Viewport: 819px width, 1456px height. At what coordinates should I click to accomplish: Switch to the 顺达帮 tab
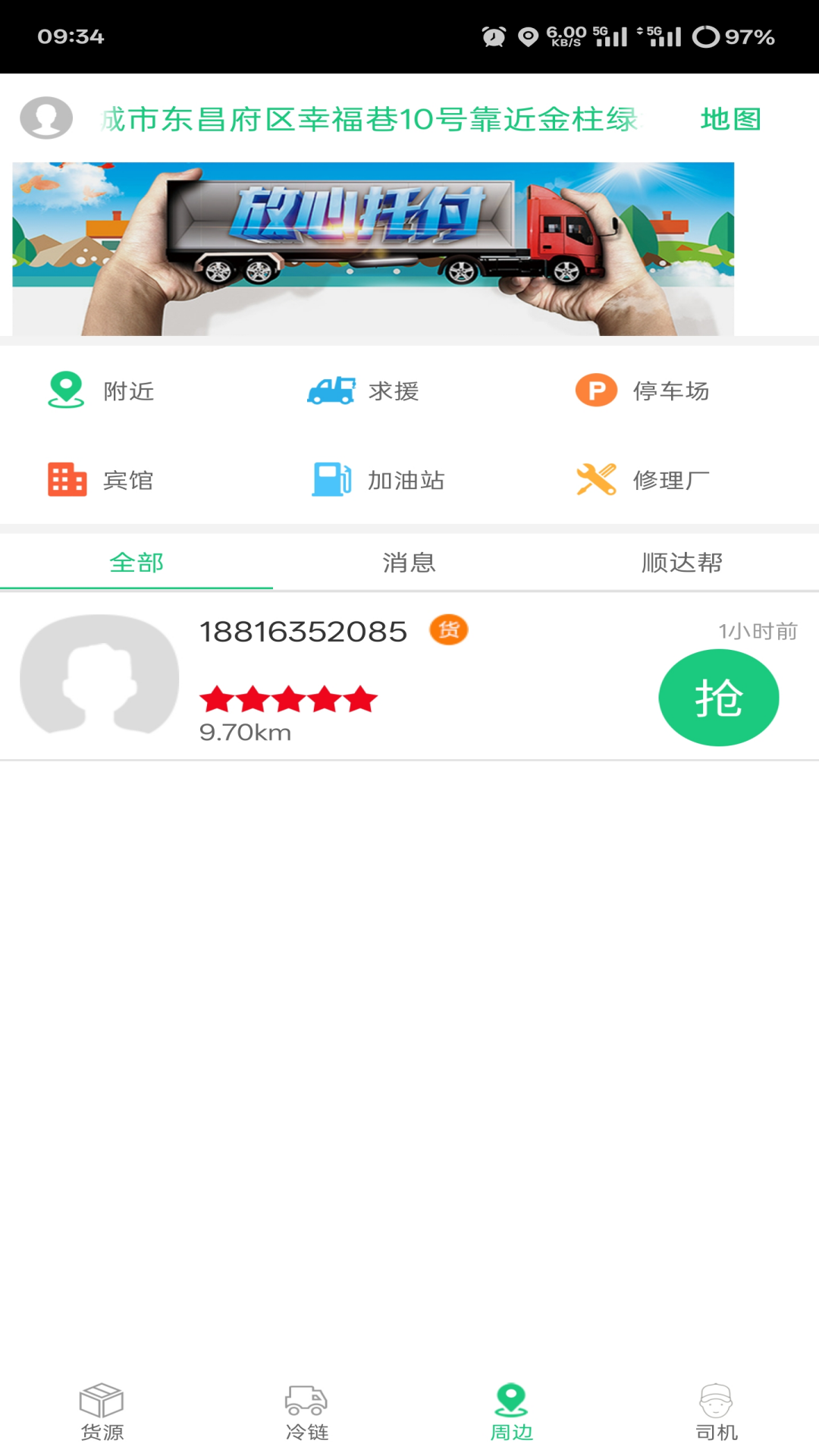point(682,563)
